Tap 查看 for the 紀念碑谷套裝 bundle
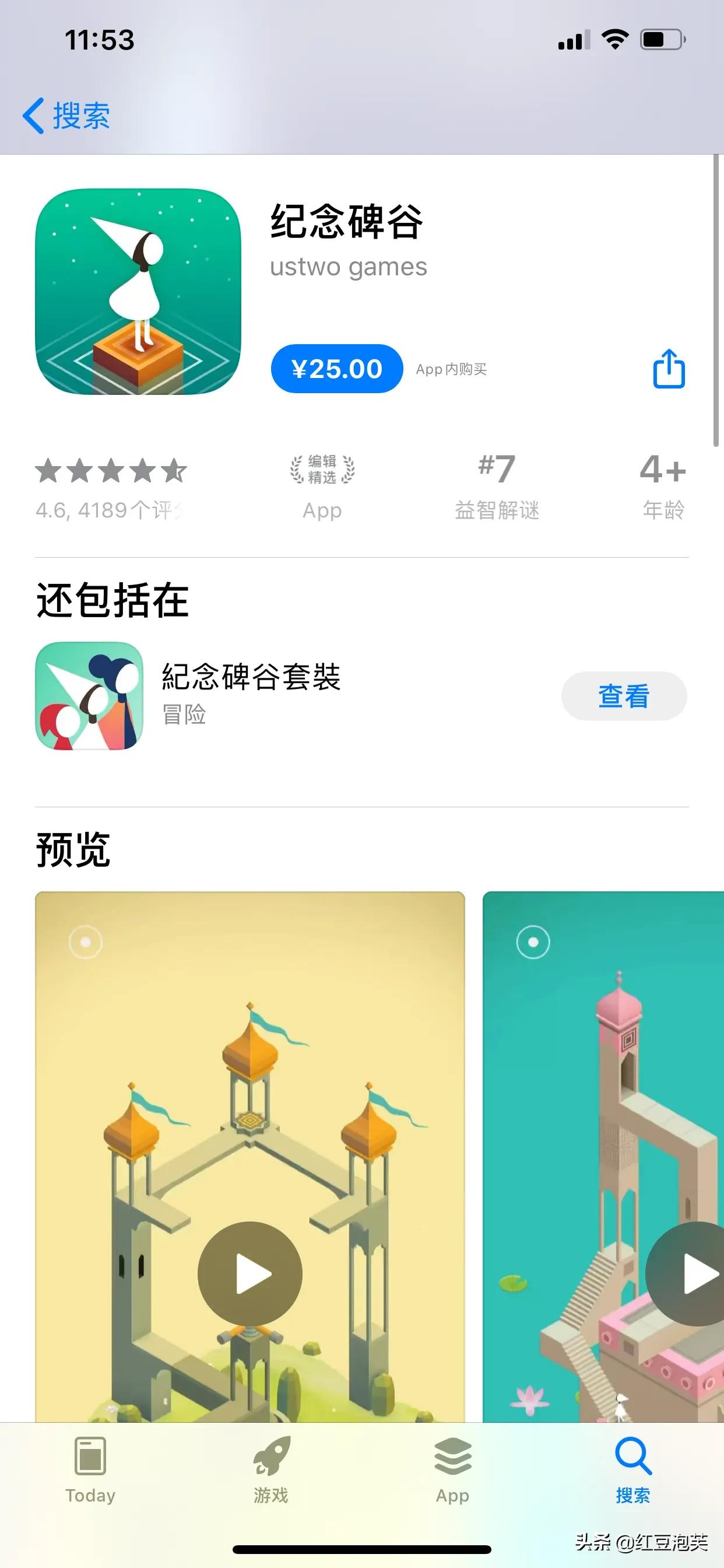This screenshot has height=1568, width=724. tap(624, 696)
